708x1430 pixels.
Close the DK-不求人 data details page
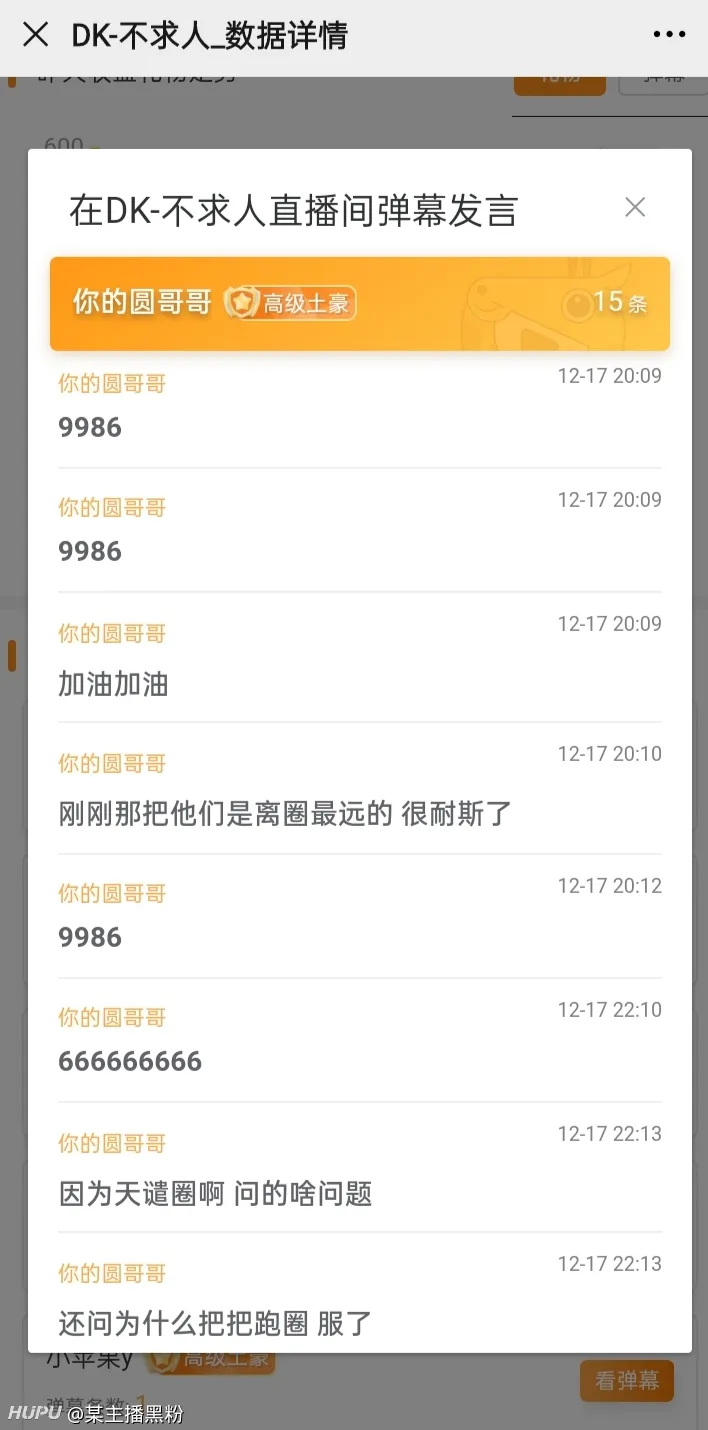(36, 36)
